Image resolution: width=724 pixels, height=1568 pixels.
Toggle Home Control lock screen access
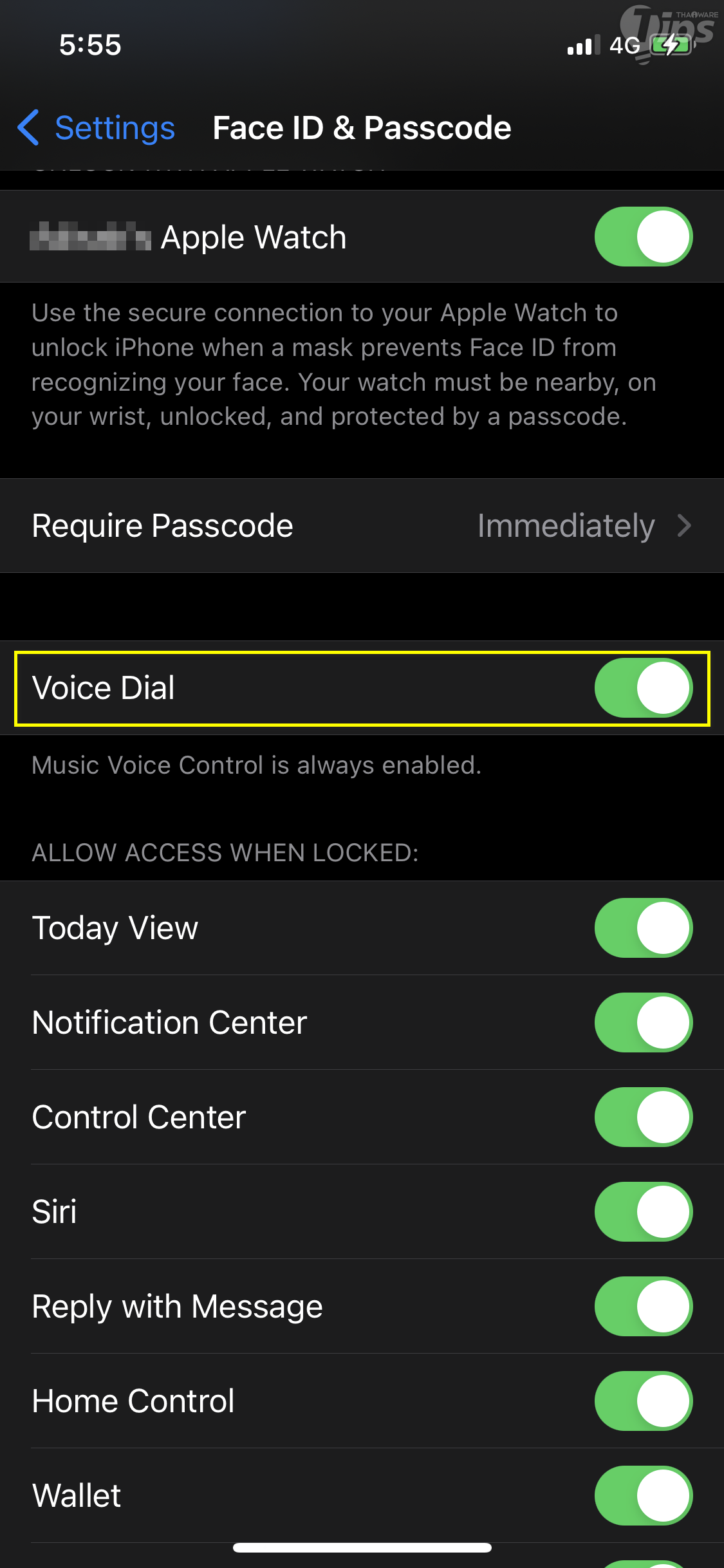pos(643,1401)
